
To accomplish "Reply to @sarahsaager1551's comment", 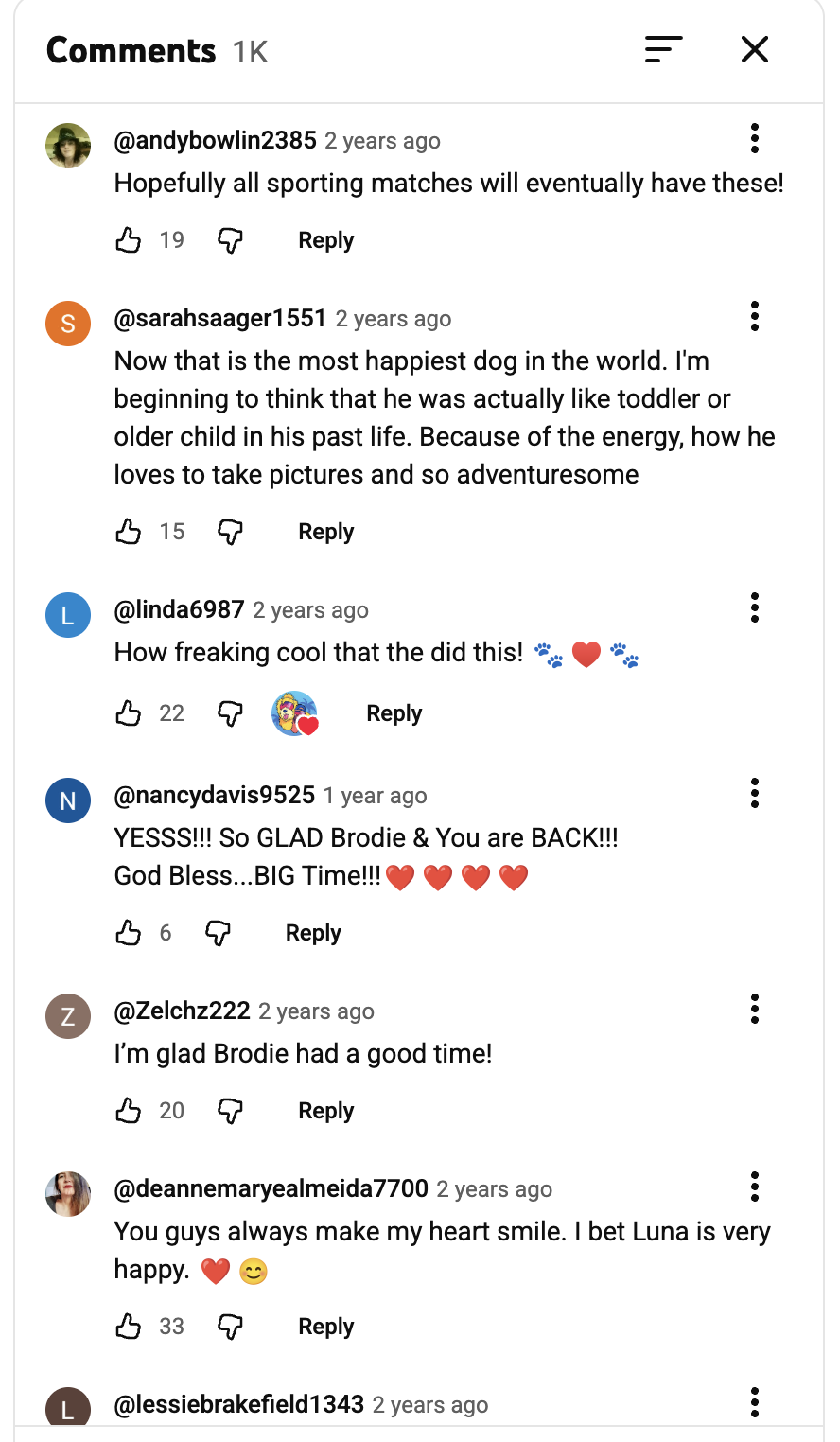I will coord(325,532).
